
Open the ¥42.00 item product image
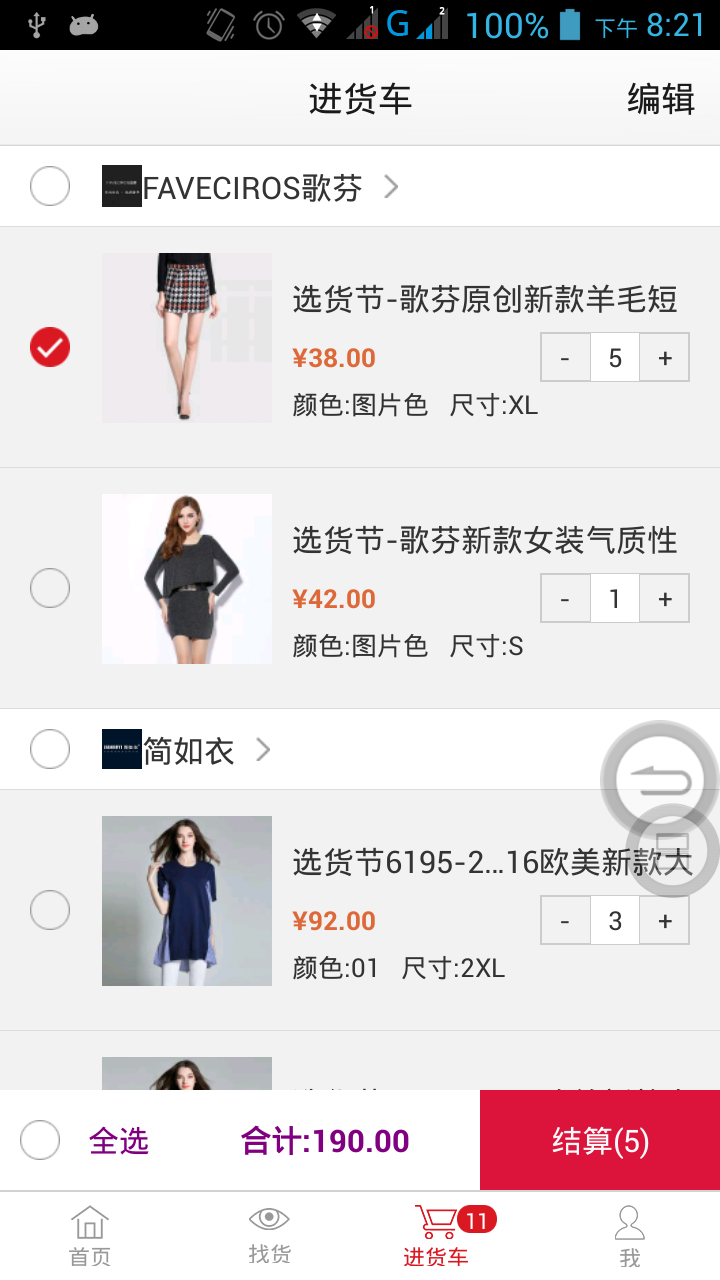[187, 579]
